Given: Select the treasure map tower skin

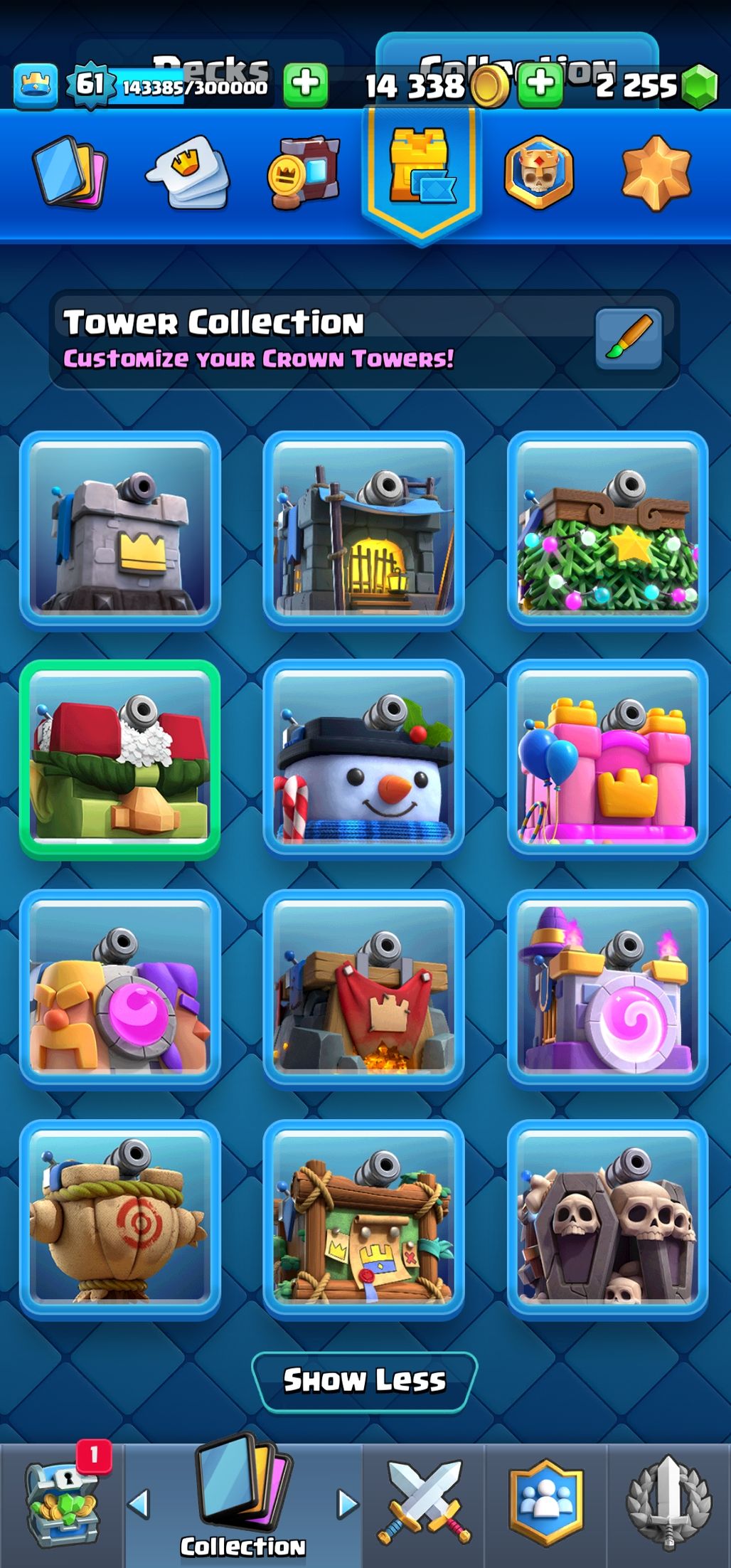Looking at the screenshot, I should tap(363, 1219).
